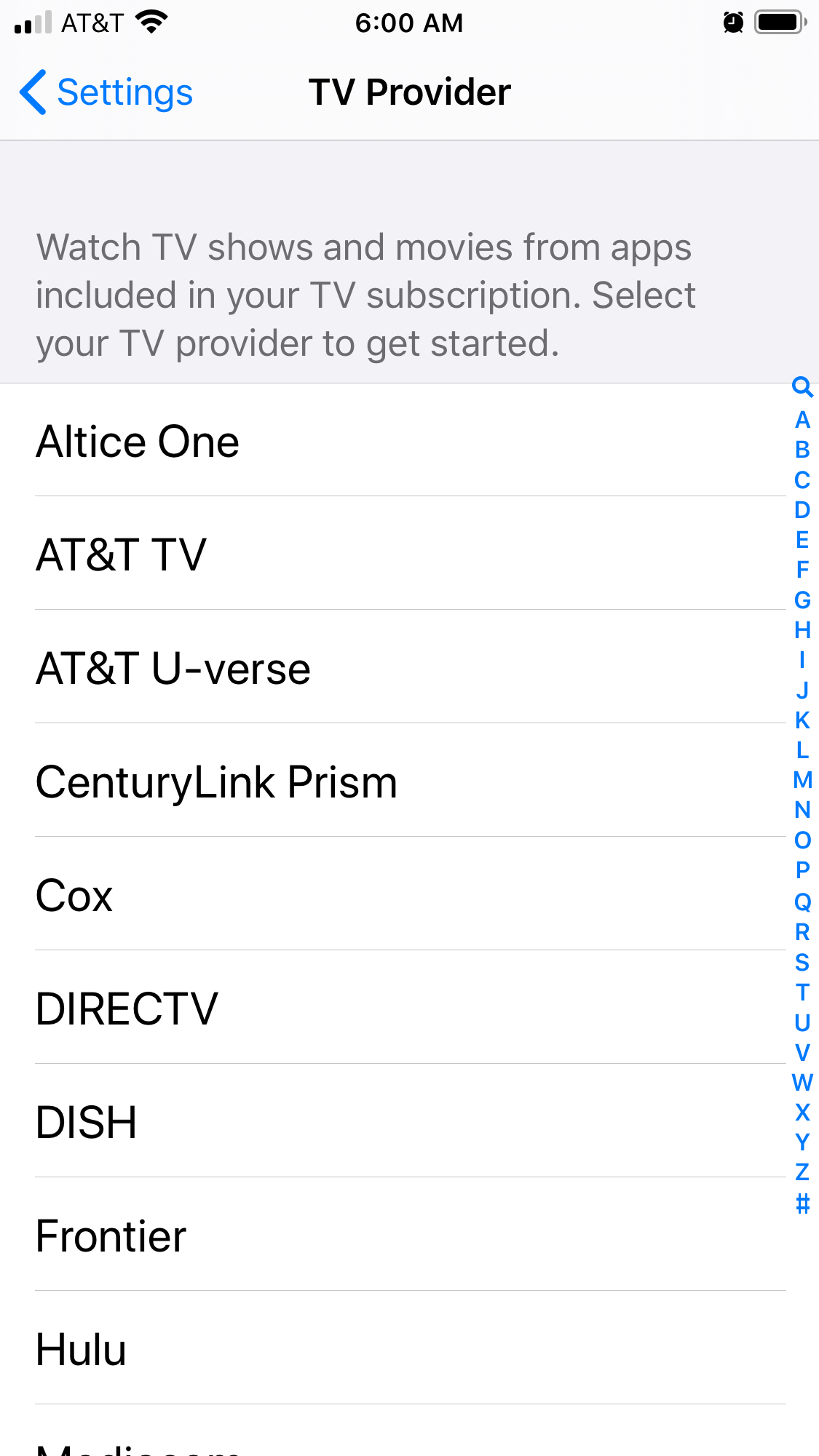Tap the alarm clock icon in status bar

click(734, 22)
